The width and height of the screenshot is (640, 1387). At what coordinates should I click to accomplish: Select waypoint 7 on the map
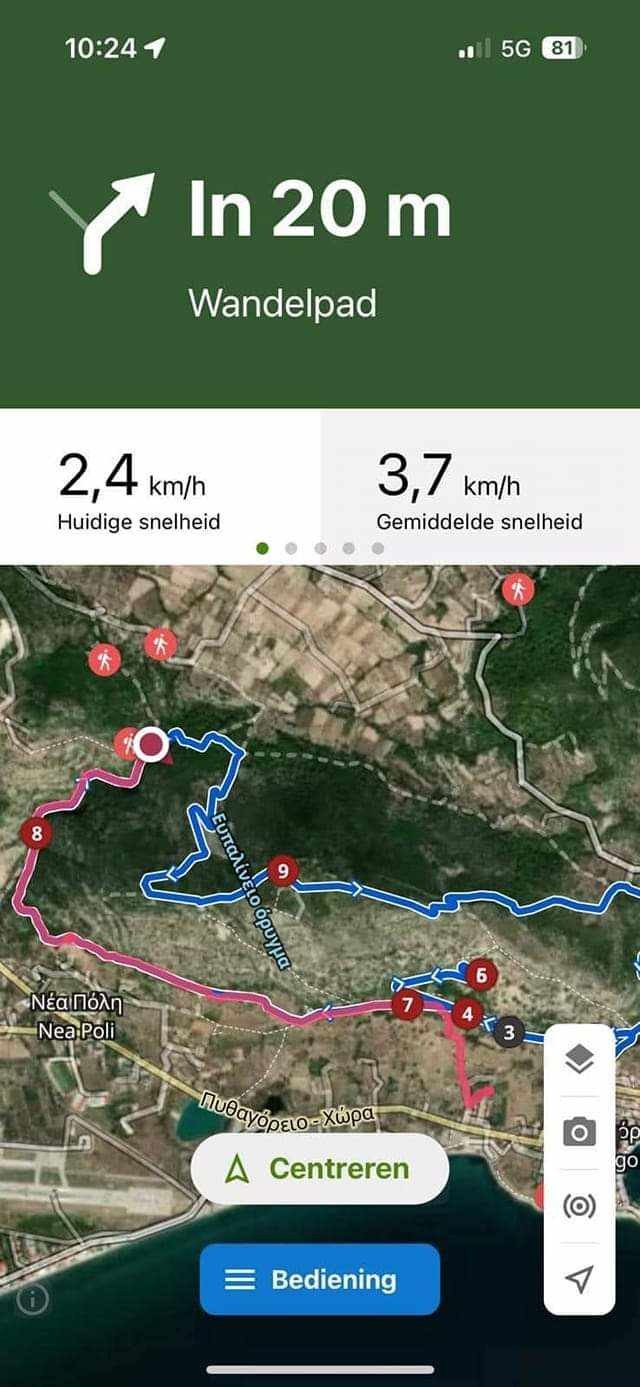[x=406, y=1005]
